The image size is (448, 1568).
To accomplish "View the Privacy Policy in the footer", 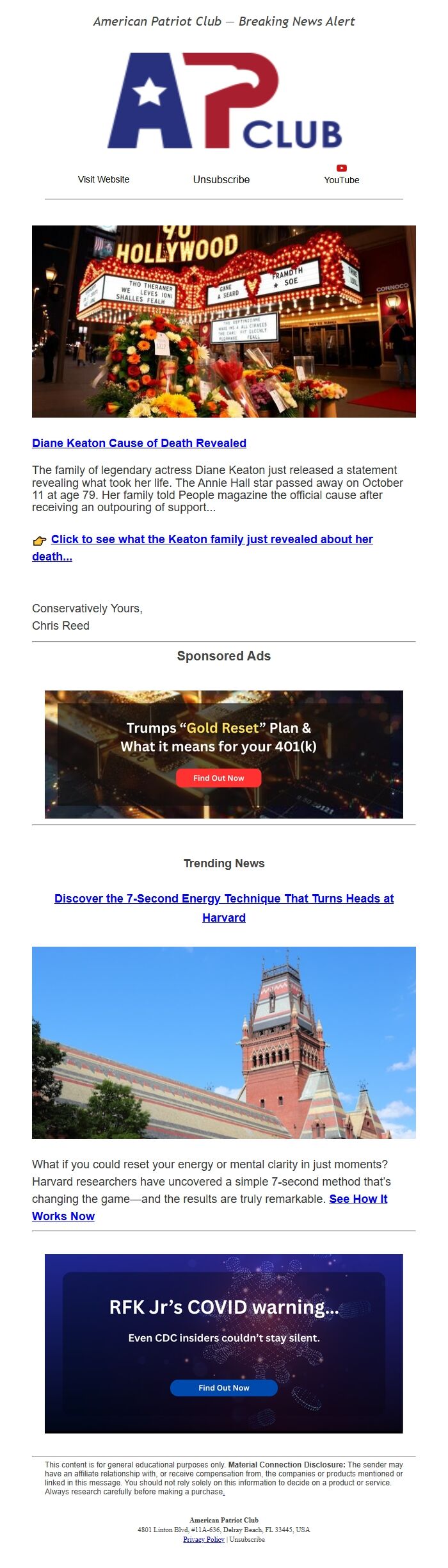I will [x=204, y=1539].
